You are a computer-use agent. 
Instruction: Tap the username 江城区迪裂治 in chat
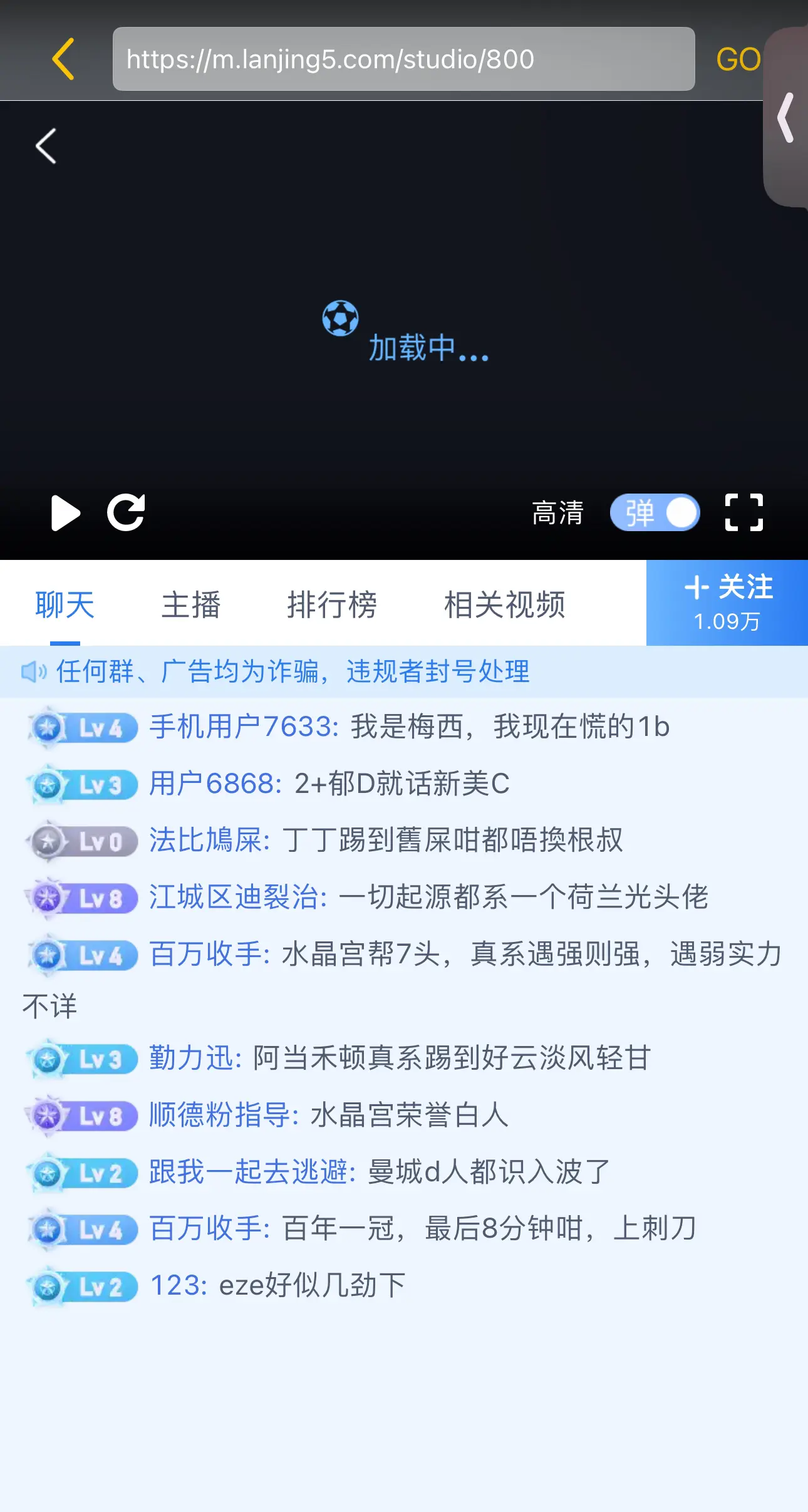click(x=234, y=897)
